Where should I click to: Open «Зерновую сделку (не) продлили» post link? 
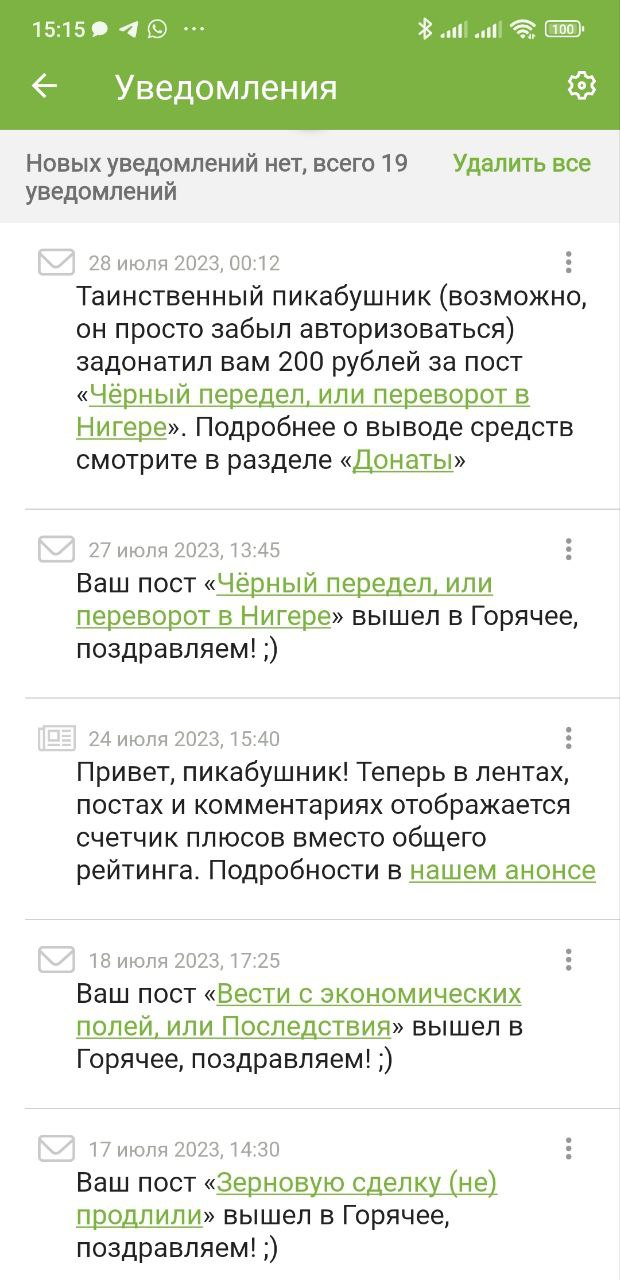[356, 1184]
